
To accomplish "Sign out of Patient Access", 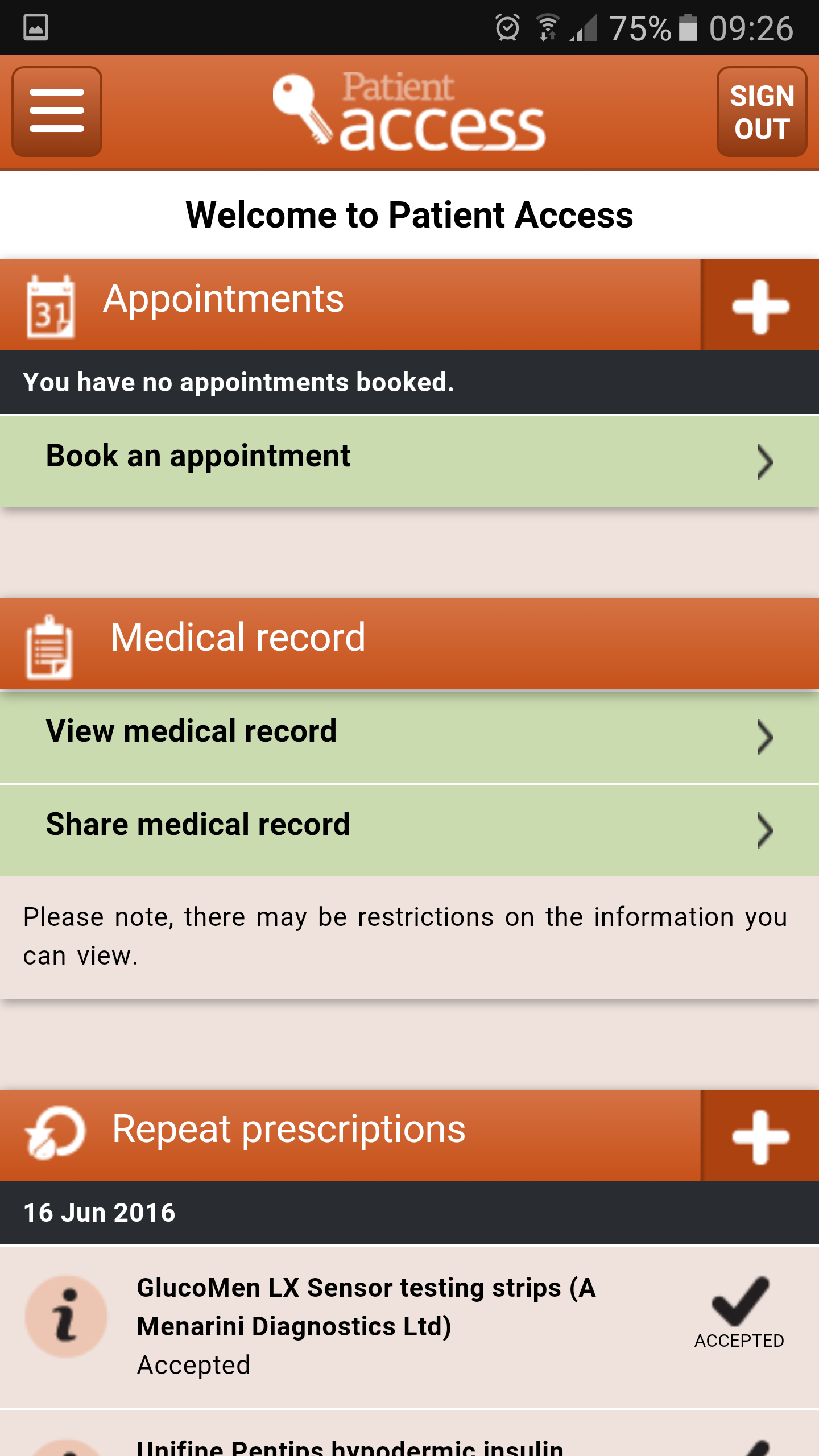I will click(762, 111).
